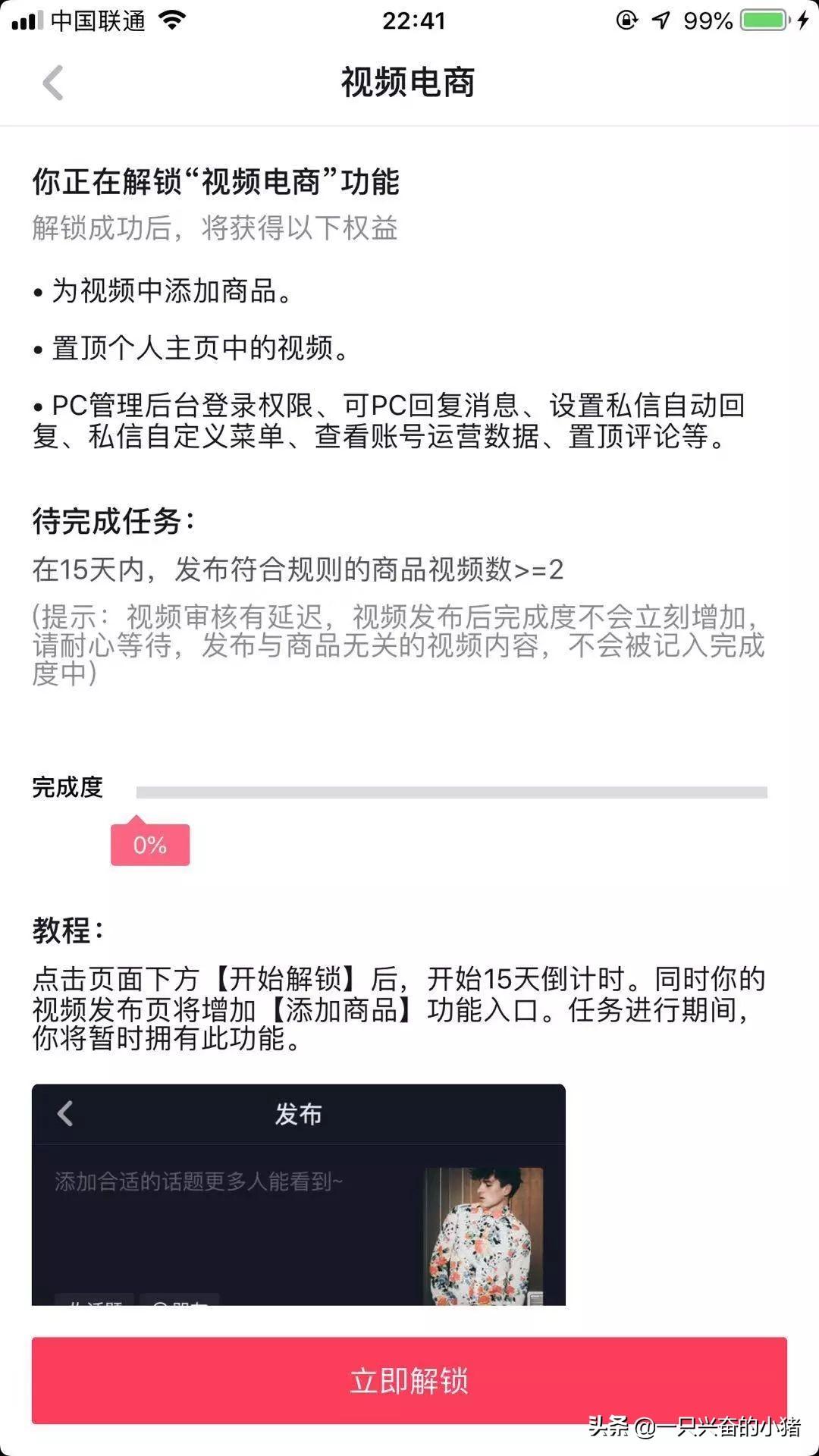Tap the 视频电商 title bar
The image size is (819, 1456).
coord(409,83)
